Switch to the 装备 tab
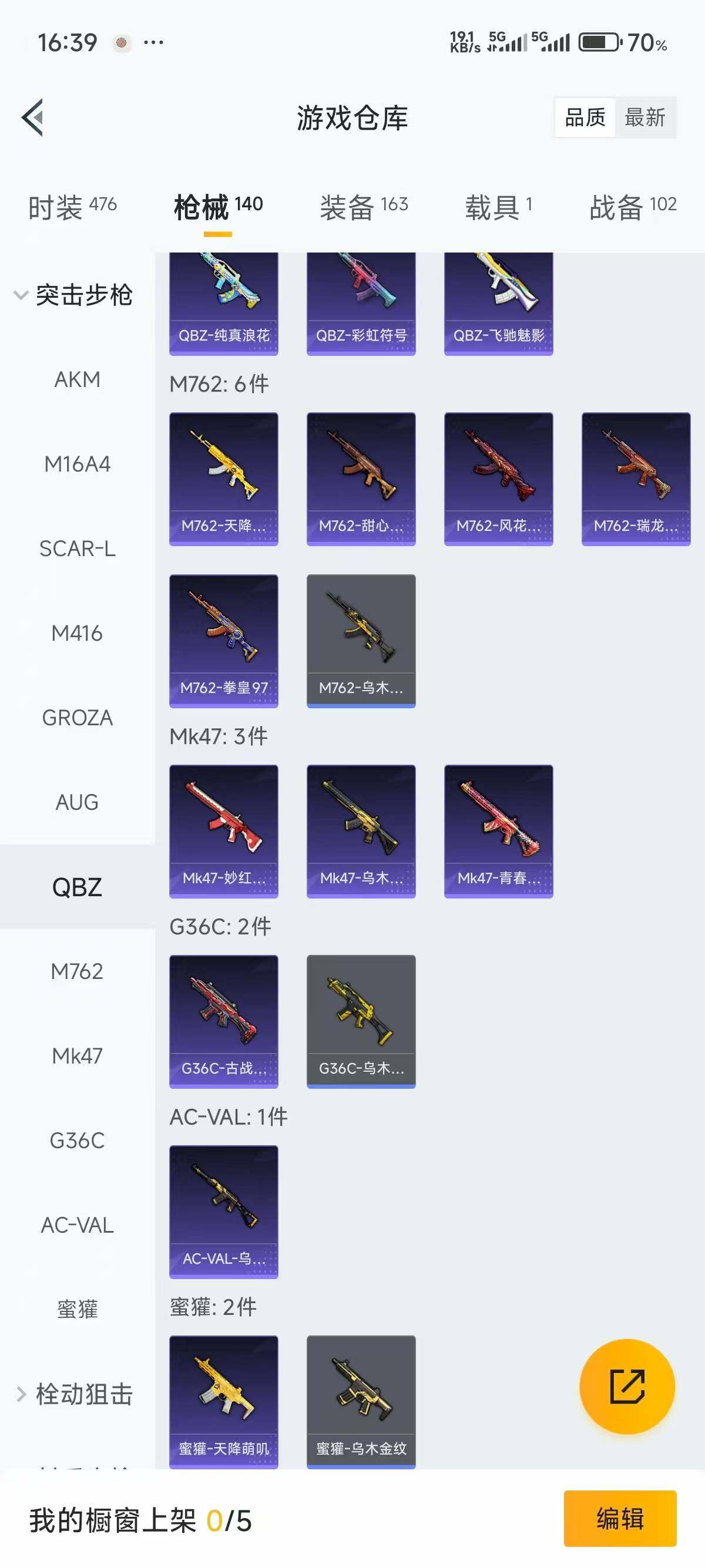The width and height of the screenshot is (705, 1568). pos(364,207)
